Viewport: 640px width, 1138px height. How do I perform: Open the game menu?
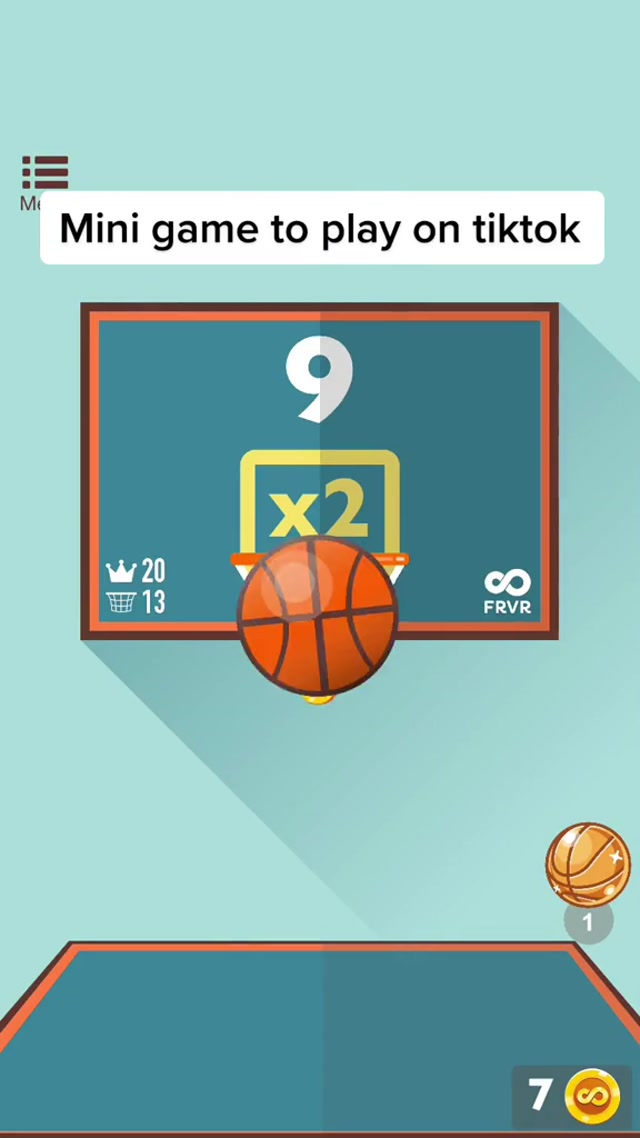[x=44, y=173]
